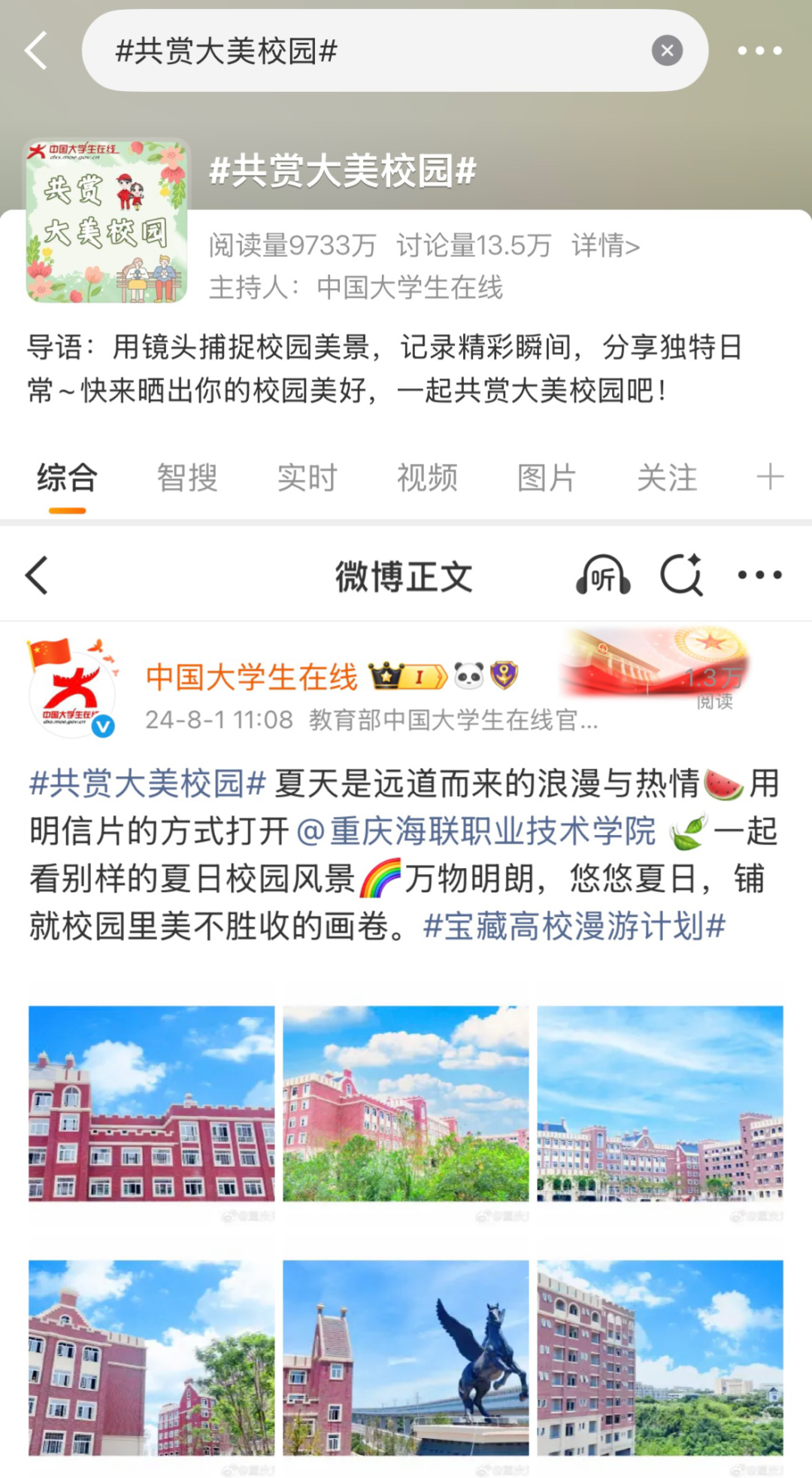Switch to the 视频 tab
The width and height of the screenshot is (812, 1478).
point(427,478)
